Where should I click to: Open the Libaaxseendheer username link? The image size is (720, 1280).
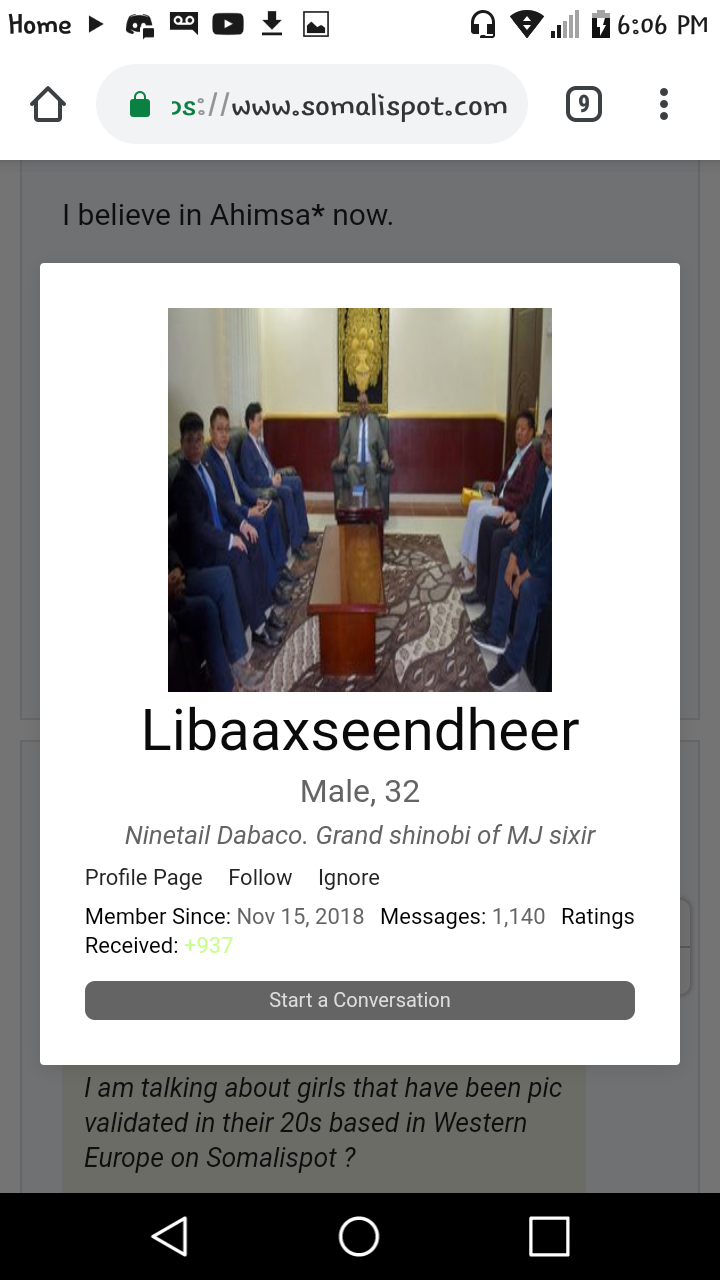(x=360, y=731)
